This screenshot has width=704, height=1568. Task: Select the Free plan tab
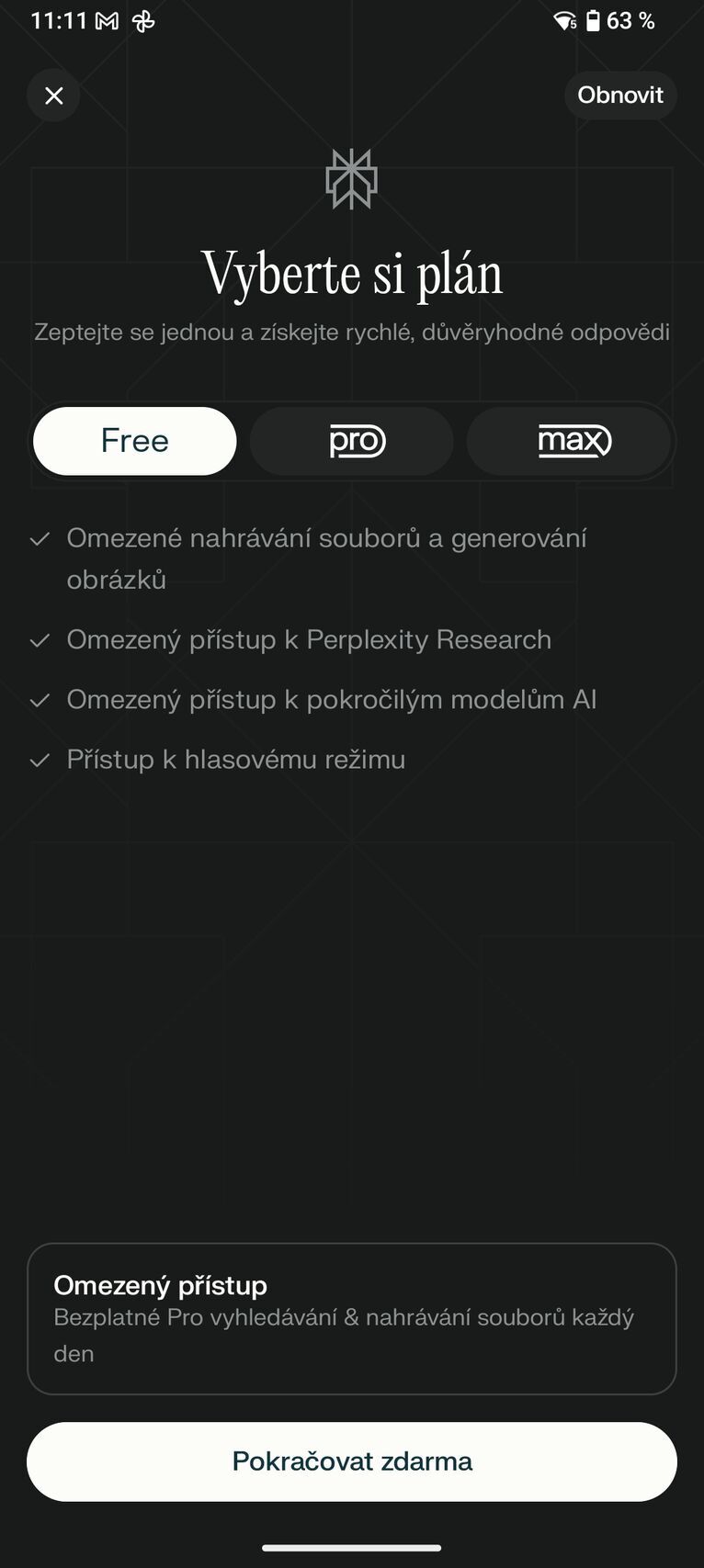135,441
